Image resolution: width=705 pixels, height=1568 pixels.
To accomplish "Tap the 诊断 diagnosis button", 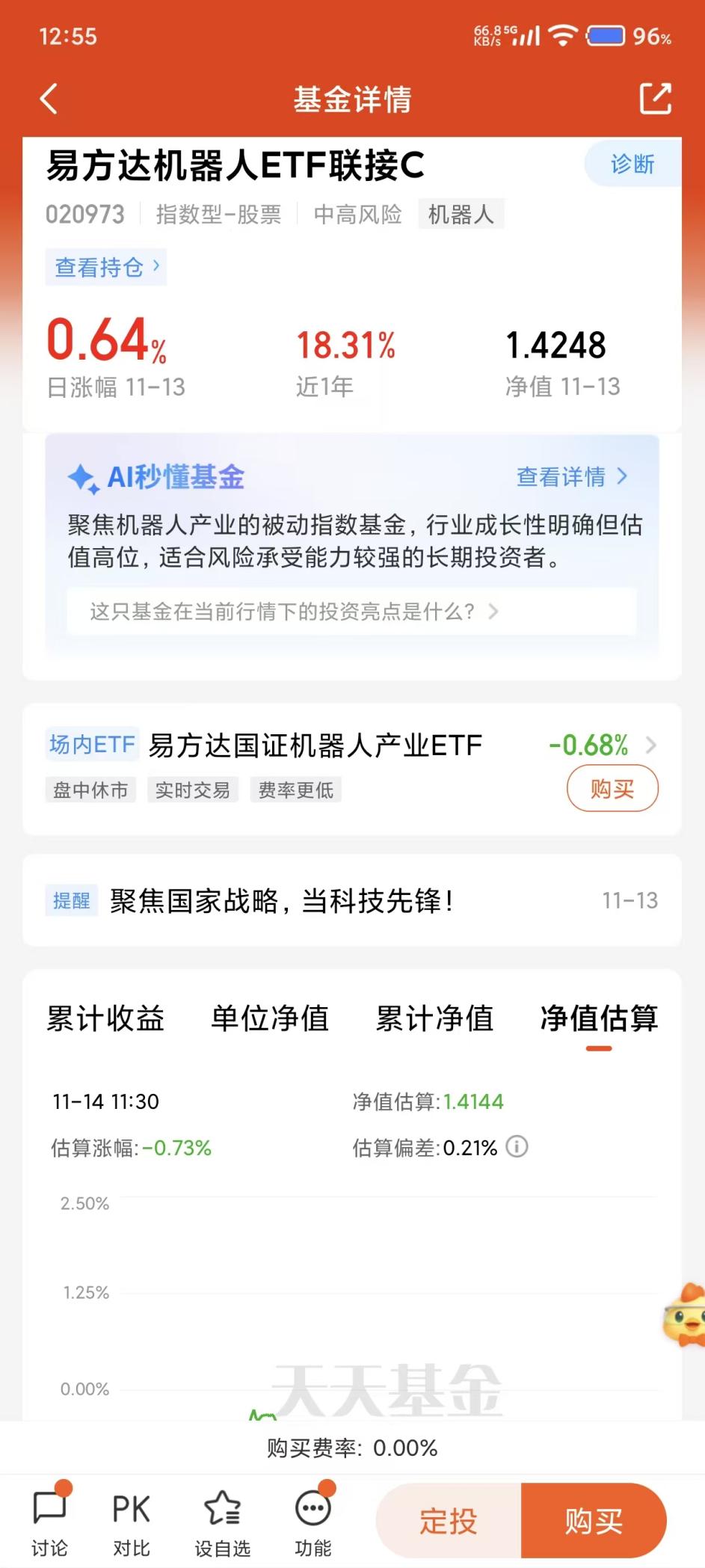I will 632,163.
